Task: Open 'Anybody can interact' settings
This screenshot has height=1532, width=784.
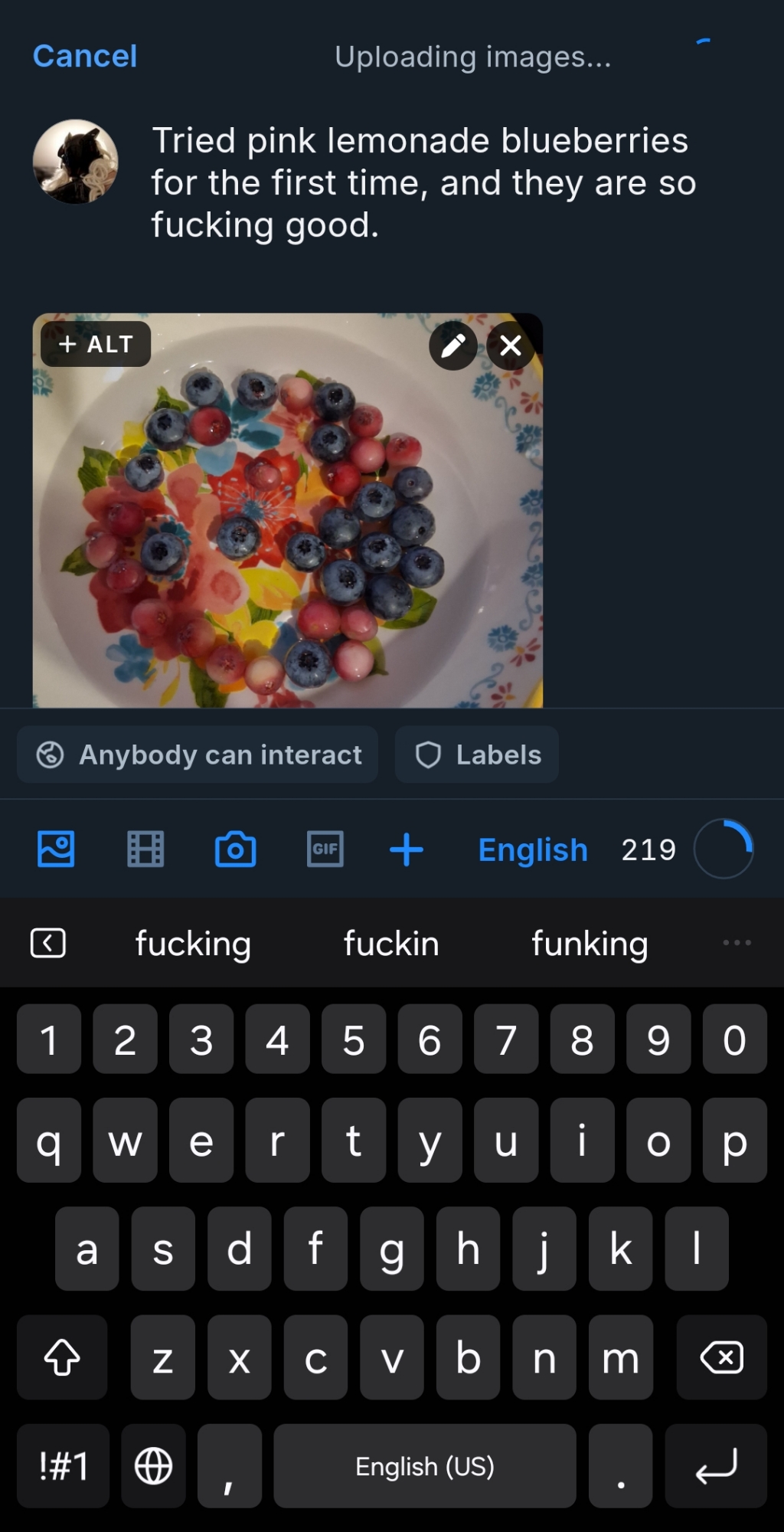Action: pyautogui.click(x=198, y=755)
